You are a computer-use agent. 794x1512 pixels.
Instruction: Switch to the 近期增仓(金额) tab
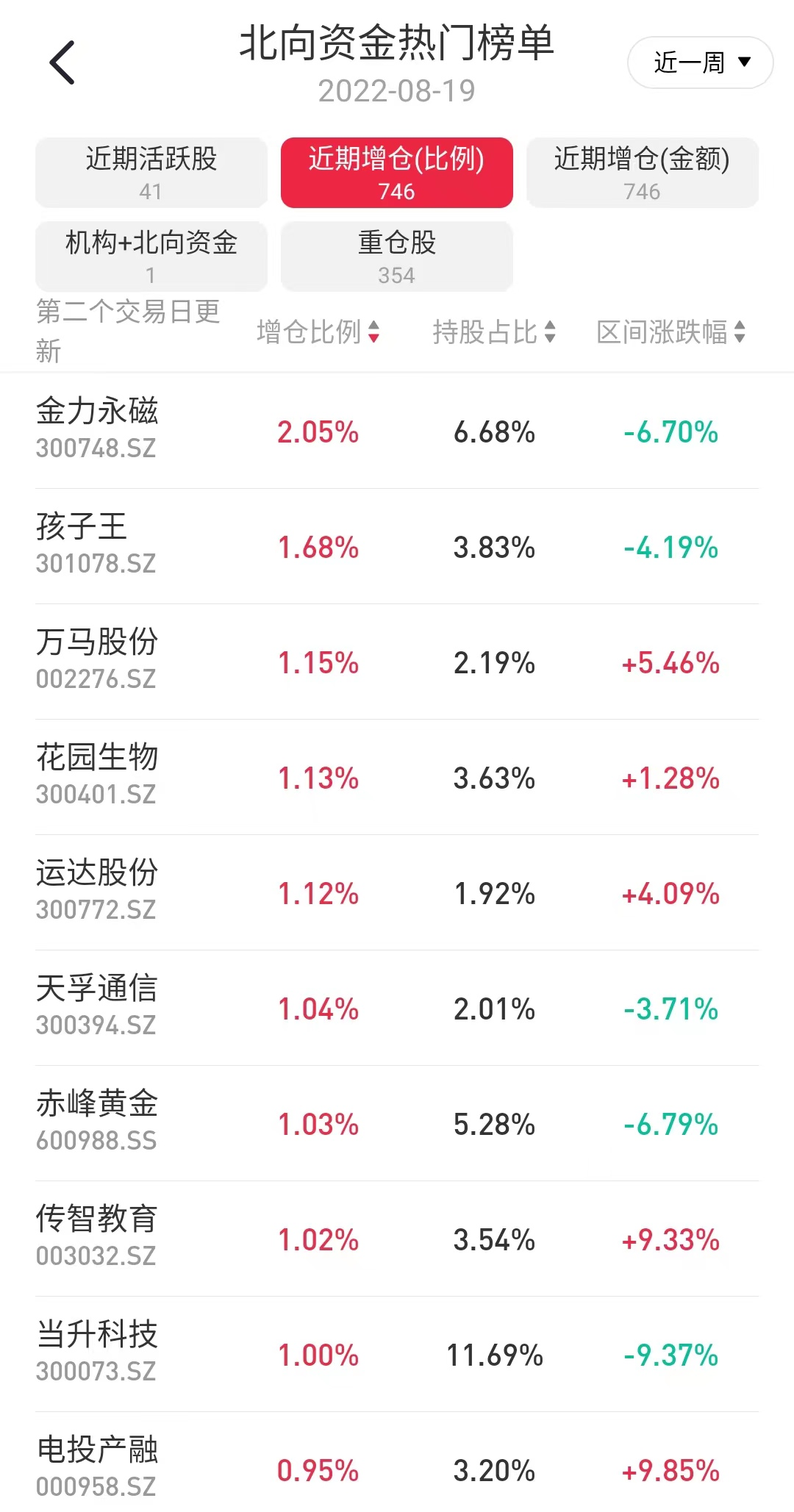643,173
